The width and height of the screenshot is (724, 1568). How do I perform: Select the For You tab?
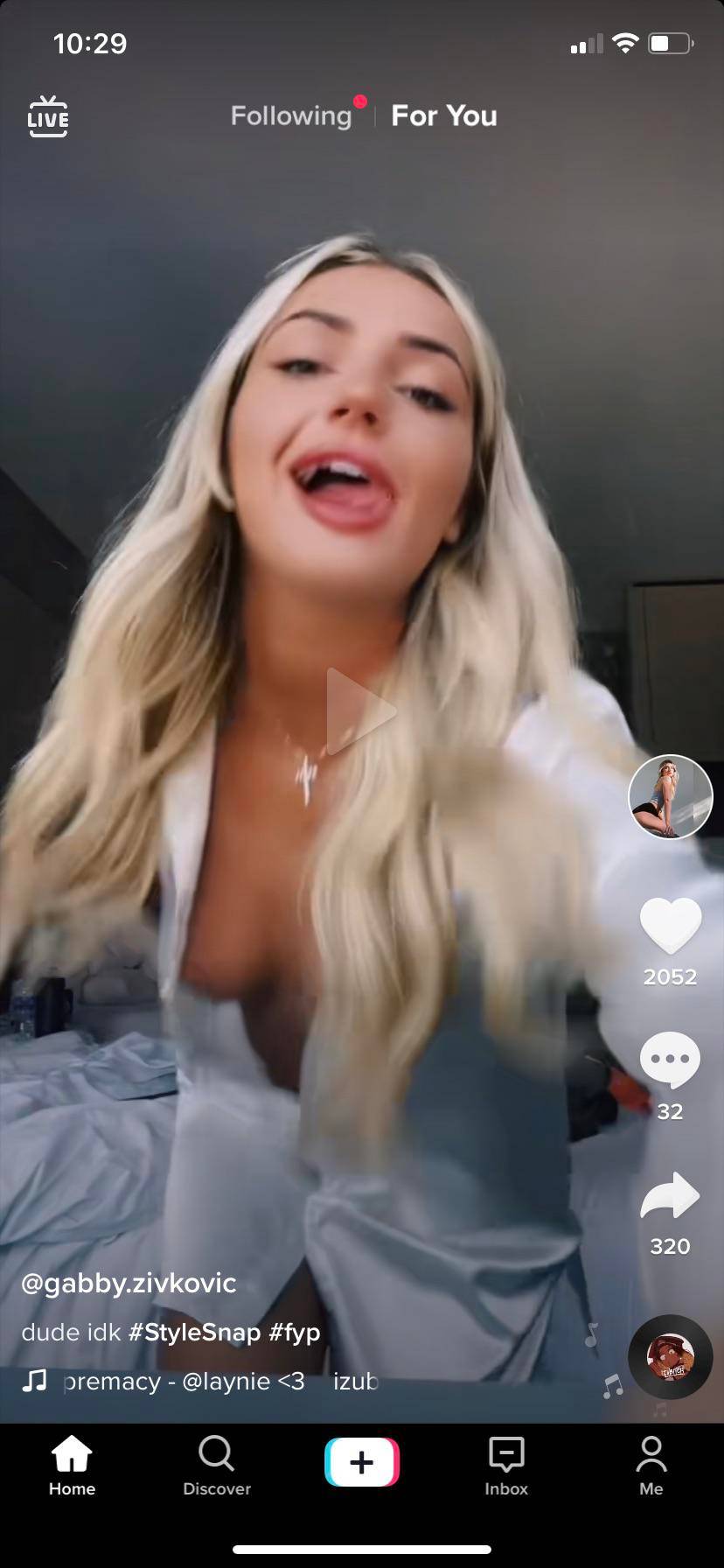click(x=444, y=115)
